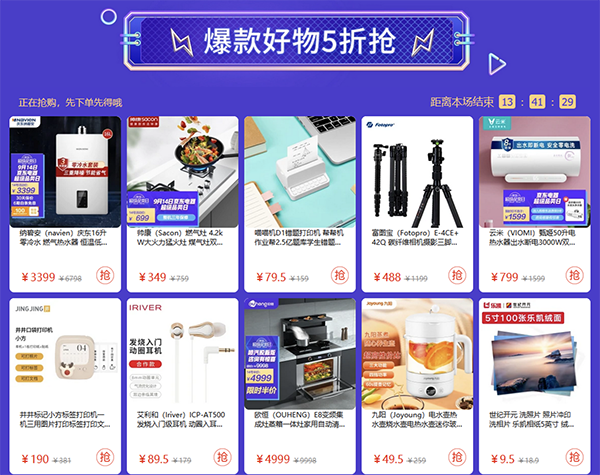Tap 抢 on the ¥488 Fotopro tripod
600x475 pixels.
point(458,275)
